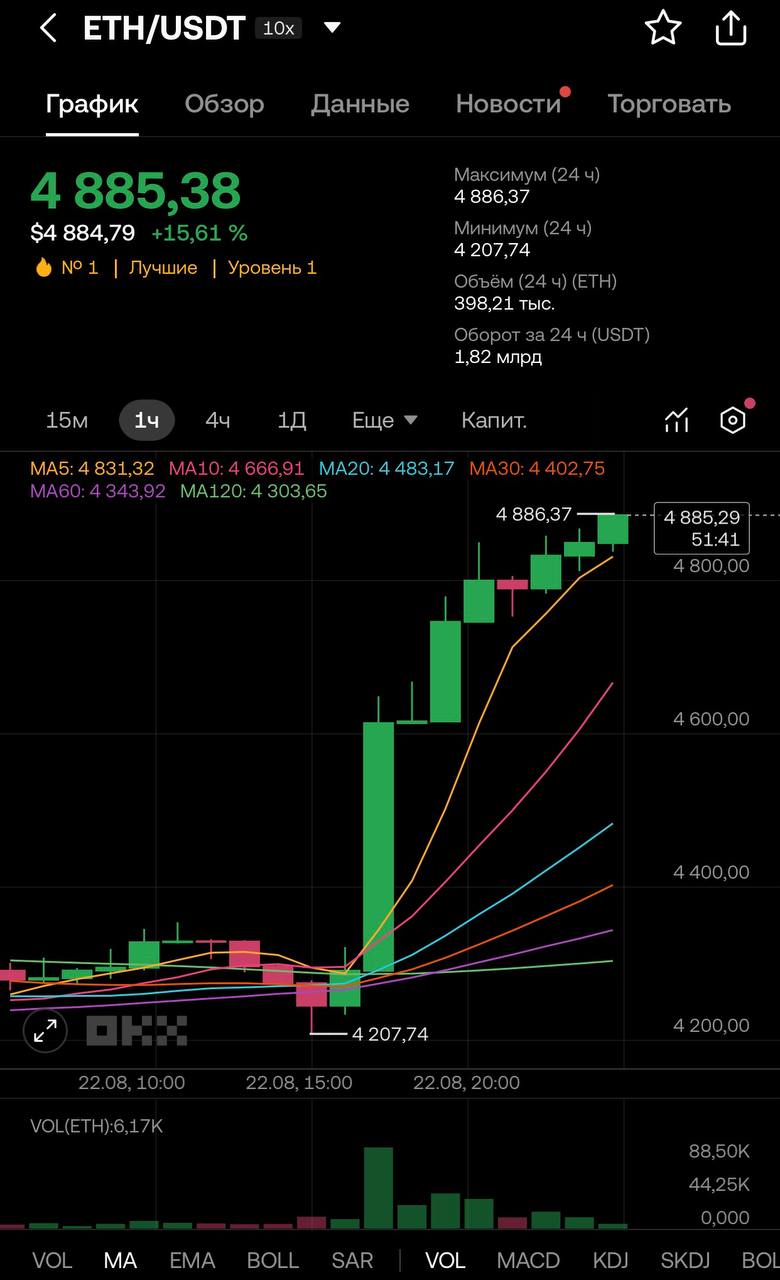The width and height of the screenshot is (780, 1280).
Task: Open chart settings hexagon icon
Action: 733,421
